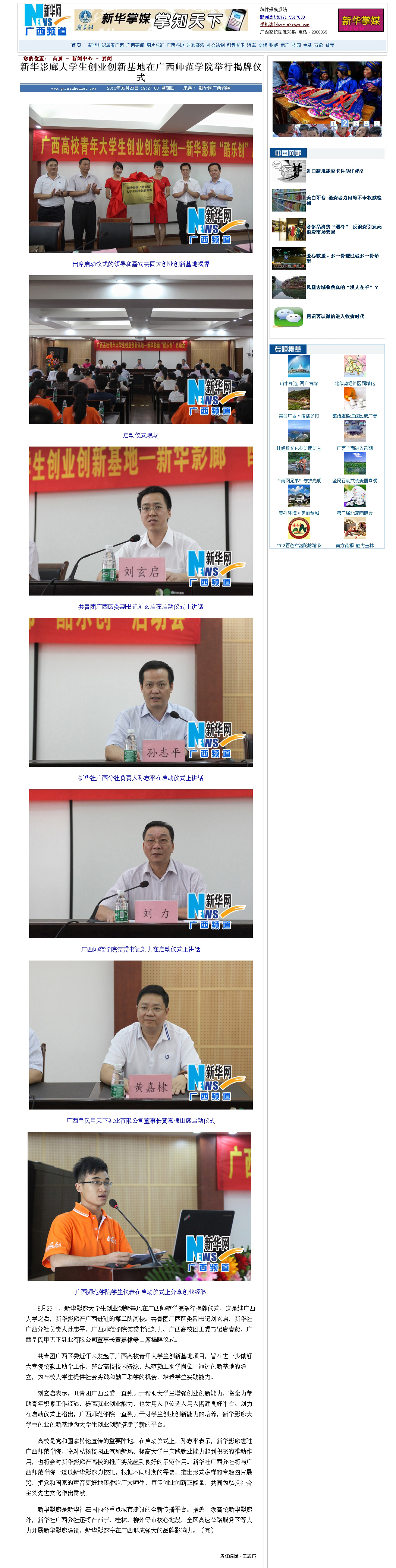This screenshot has width=396, height=1568.
Task: Go to 广西要闻 section
Action: pos(135,45)
